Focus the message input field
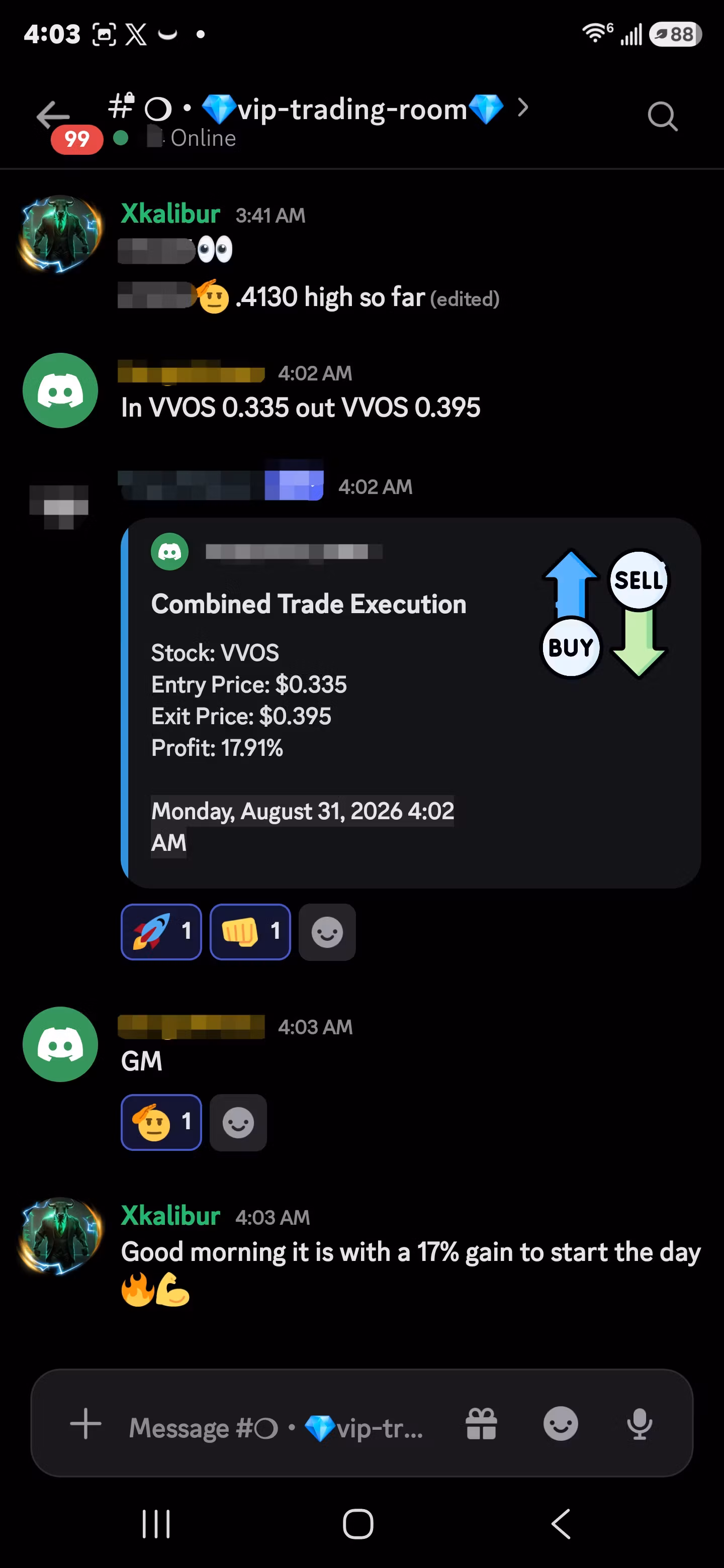724x1568 pixels. tap(277, 1426)
